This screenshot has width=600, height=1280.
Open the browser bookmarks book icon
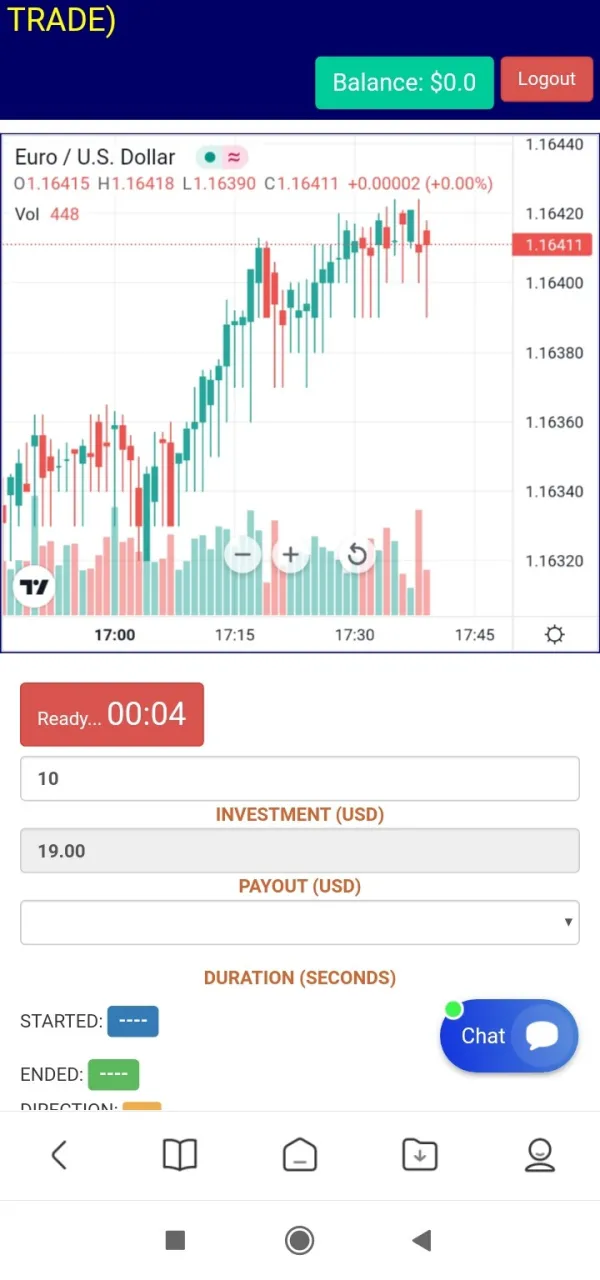(x=180, y=1155)
